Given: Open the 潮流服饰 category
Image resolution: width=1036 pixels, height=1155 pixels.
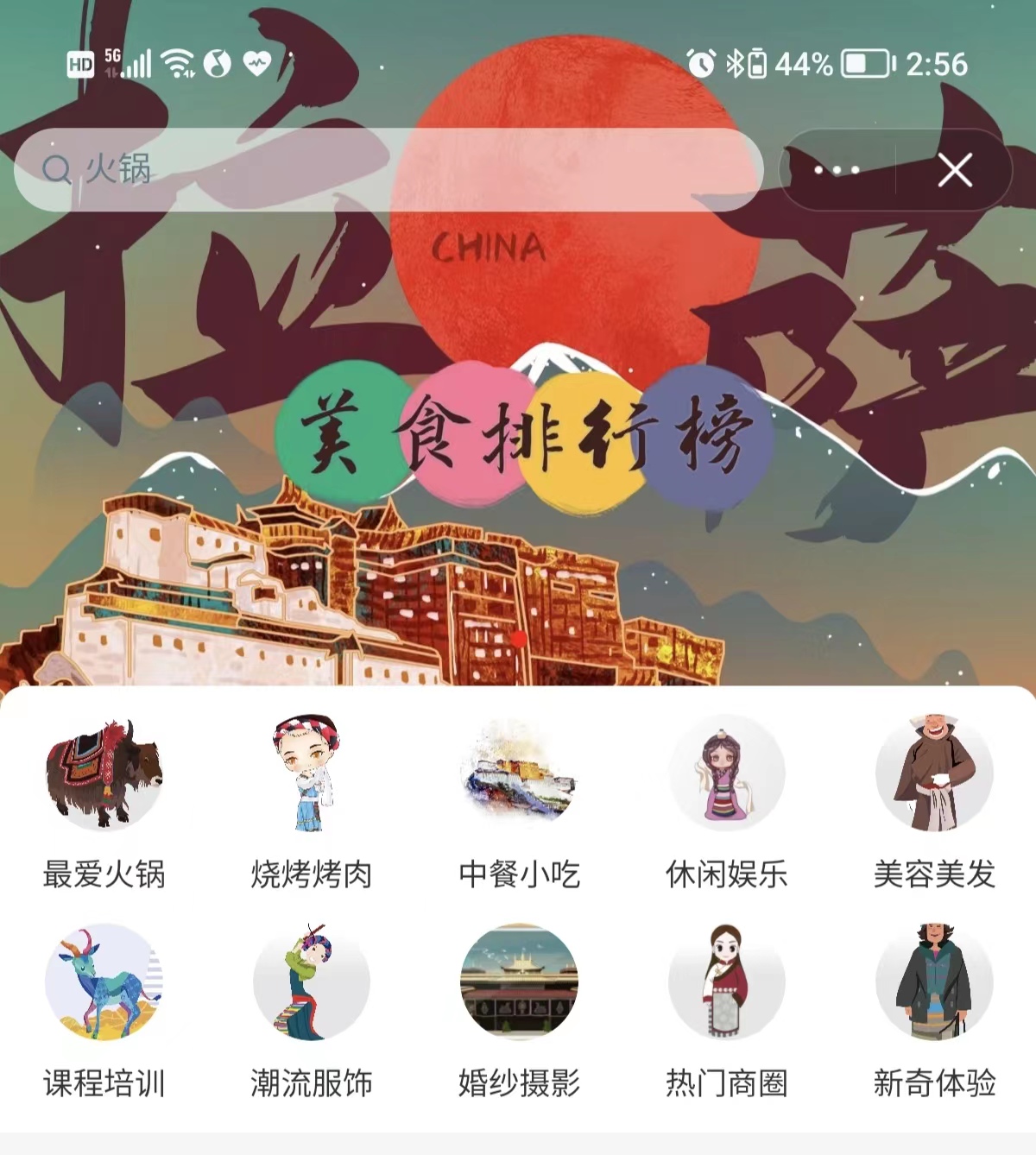Looking at the screenshot, I should click(311, 1012).
